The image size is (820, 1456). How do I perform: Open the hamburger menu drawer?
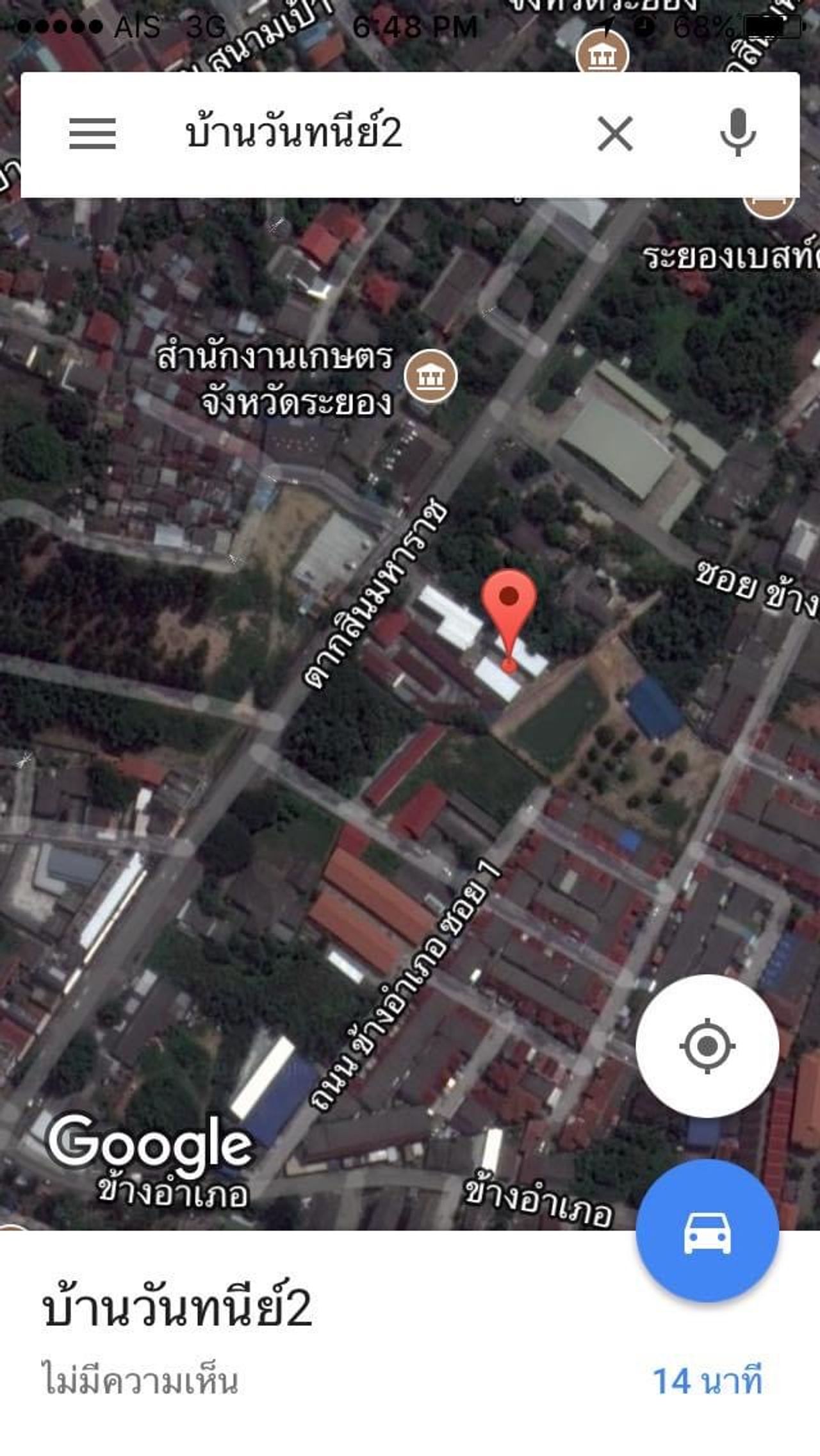(x=92, y=133)
